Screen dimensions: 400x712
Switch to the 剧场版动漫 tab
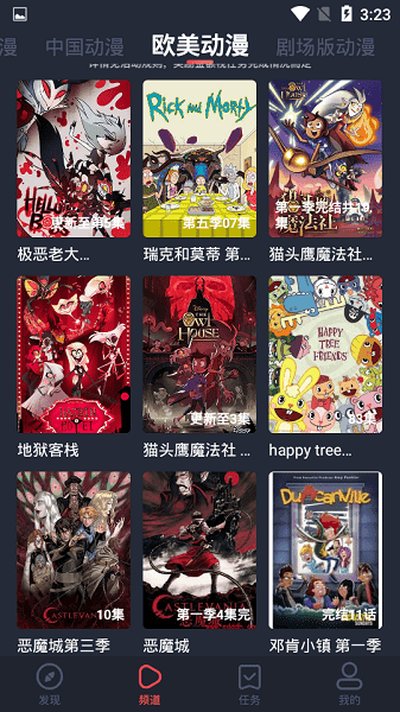coord(325,47)
